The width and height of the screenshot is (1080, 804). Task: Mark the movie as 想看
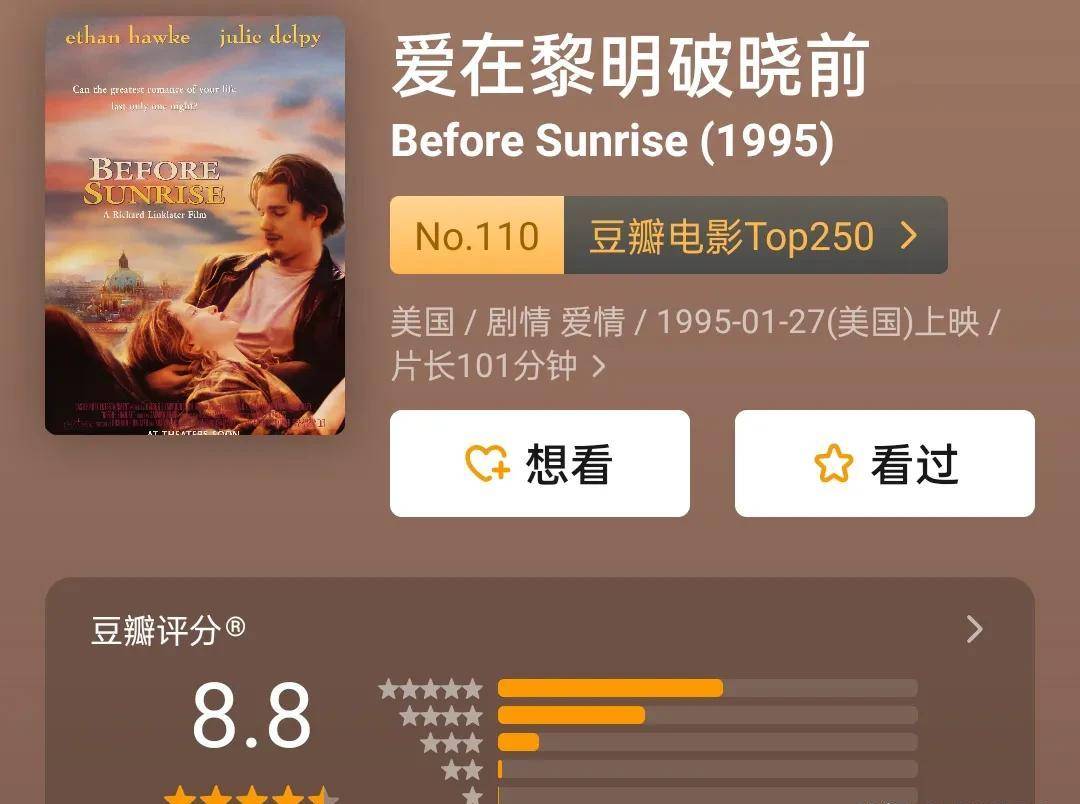539,464
